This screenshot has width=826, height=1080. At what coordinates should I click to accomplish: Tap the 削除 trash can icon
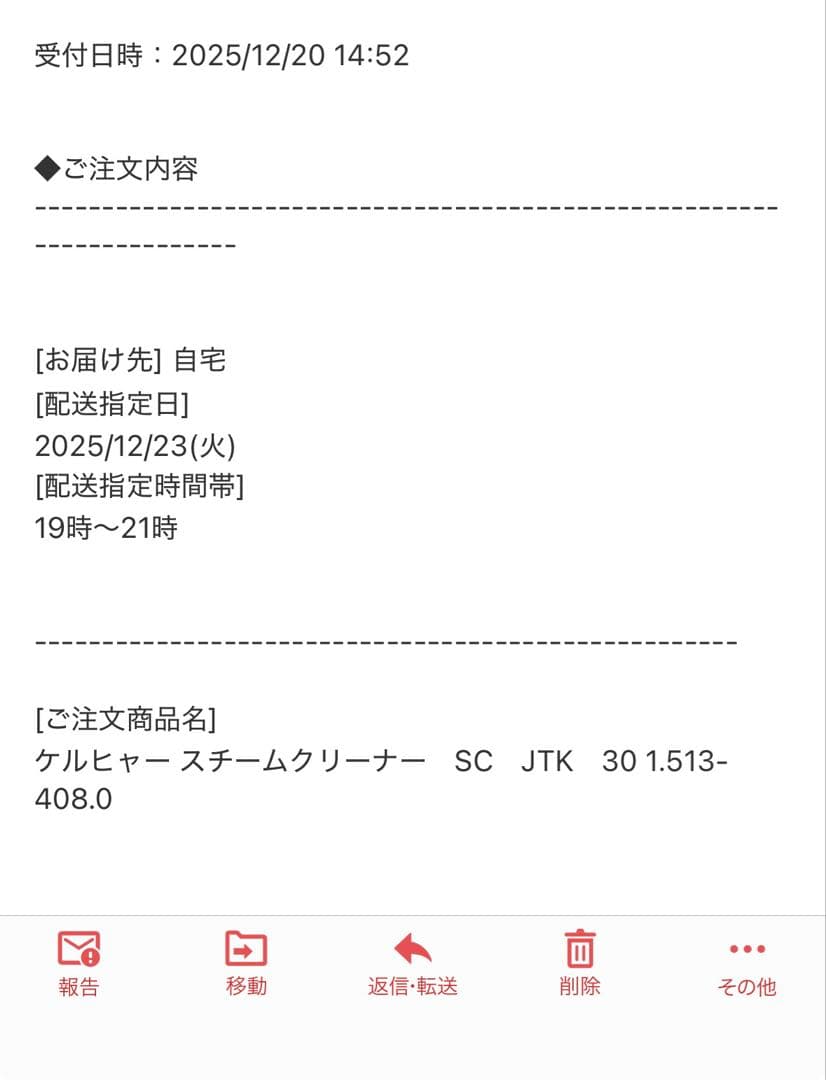point(580,947)
